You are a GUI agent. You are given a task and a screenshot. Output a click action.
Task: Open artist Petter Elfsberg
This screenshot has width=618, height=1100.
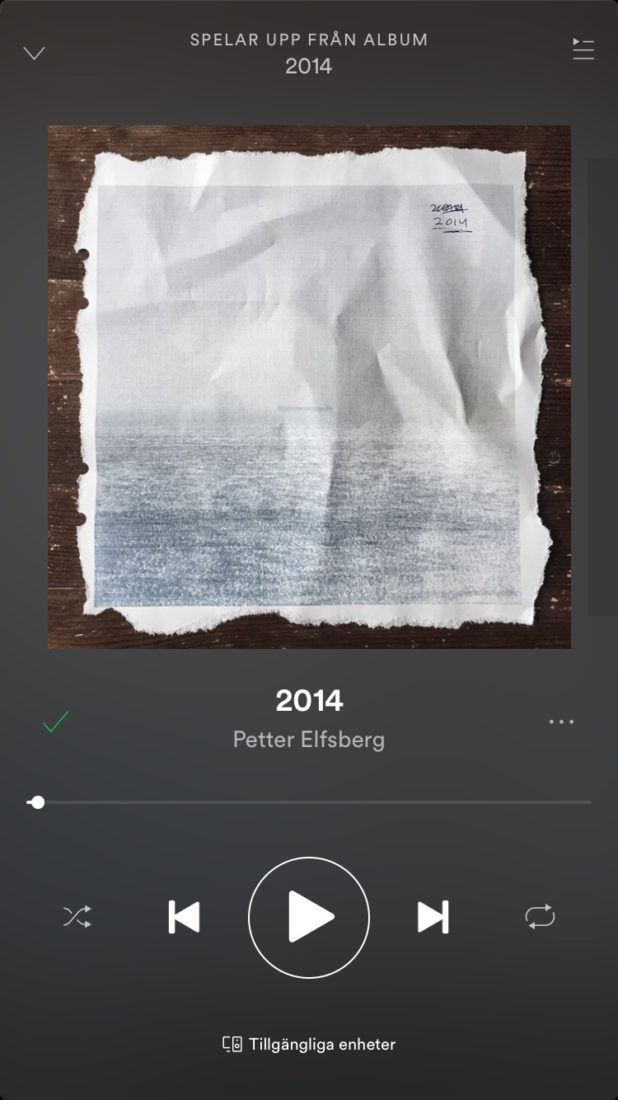309,740
